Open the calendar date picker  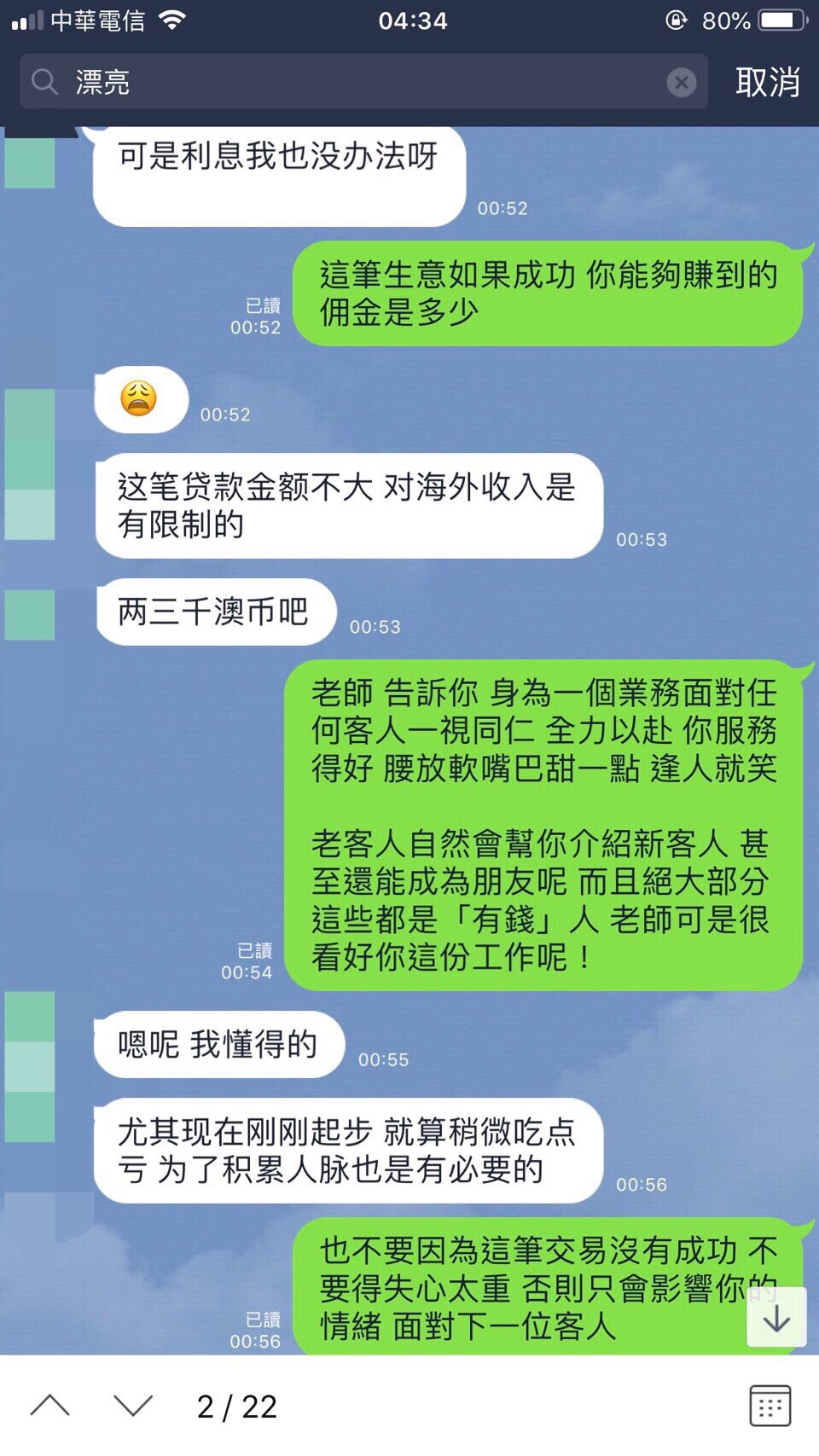[x=770, y=1406]
